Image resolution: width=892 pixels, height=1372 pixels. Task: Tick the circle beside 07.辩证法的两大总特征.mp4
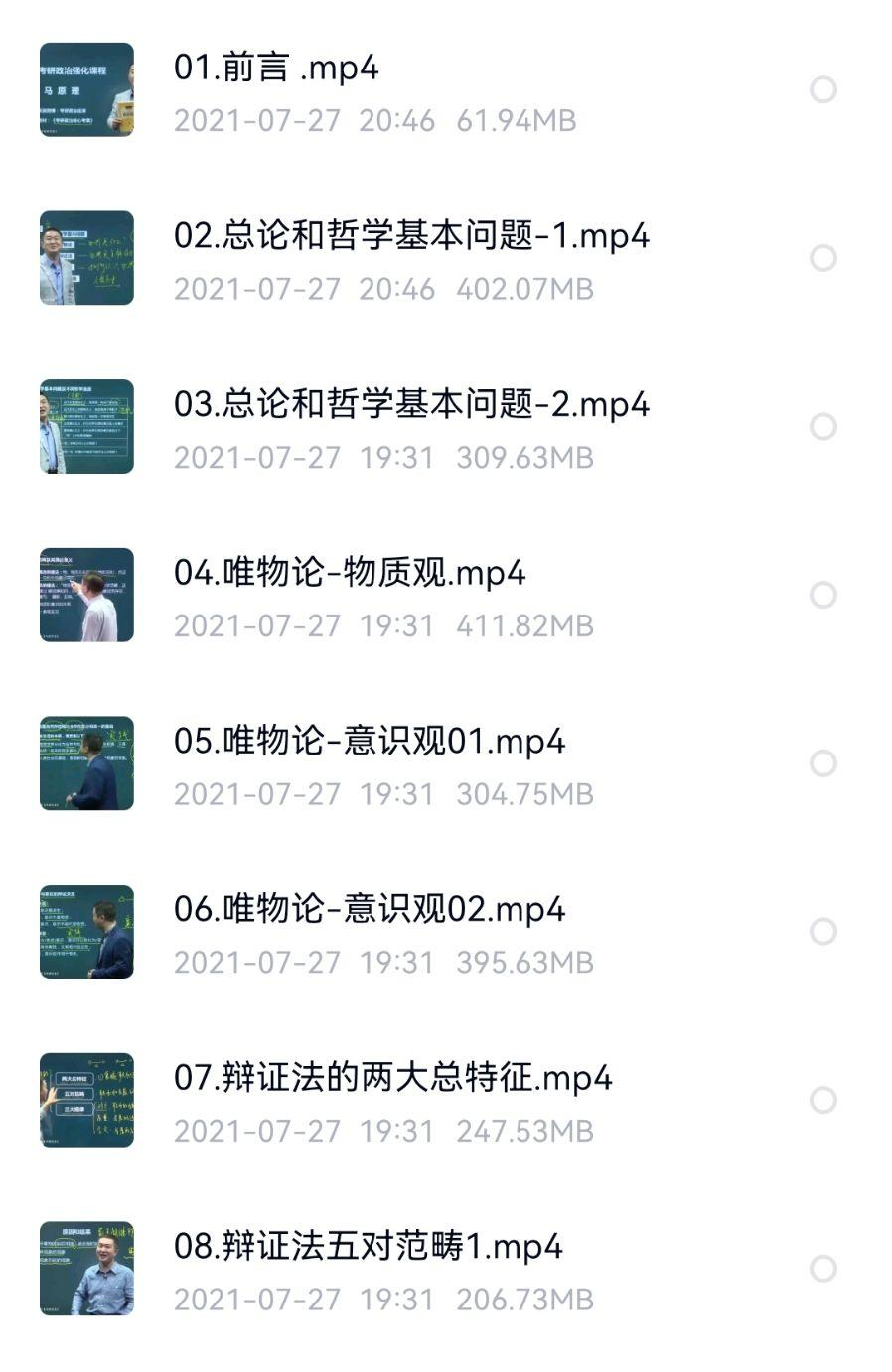coord(822,1100)
